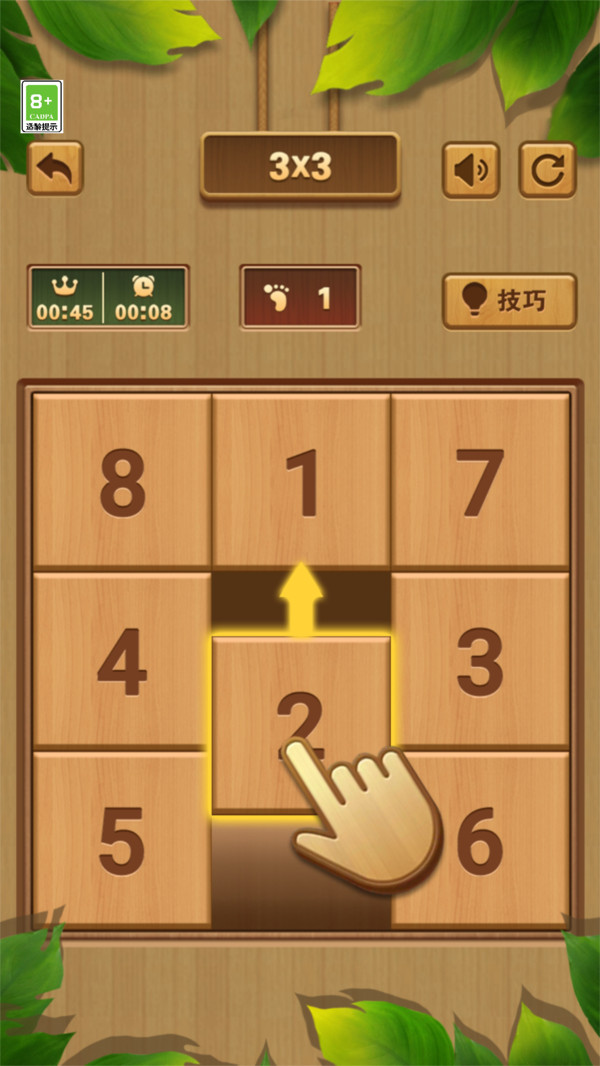The image size is (600, 1066).
Task: Restart the puzzle with the refresh icon
Action: 547,170
